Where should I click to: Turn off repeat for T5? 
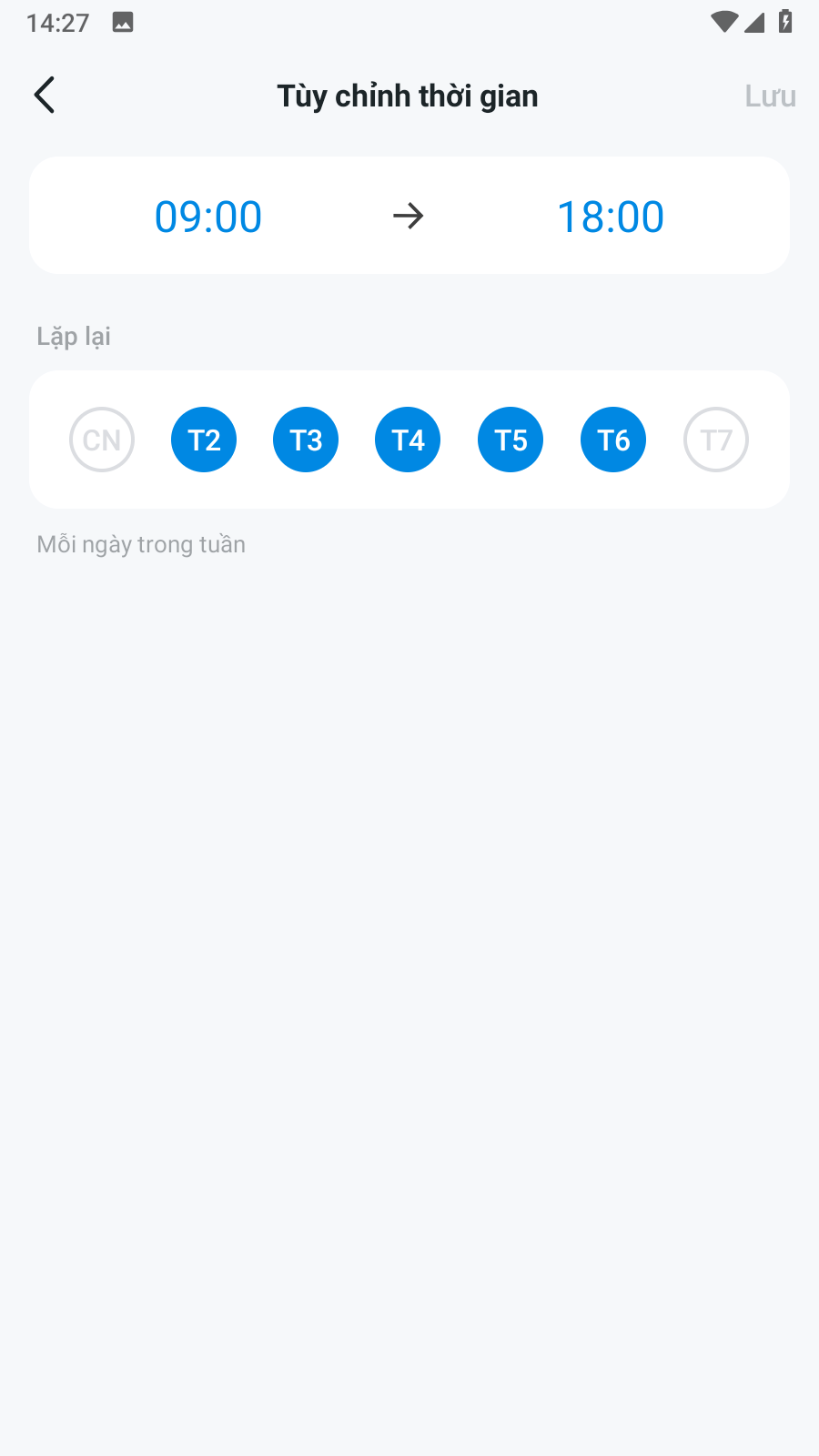511,440
